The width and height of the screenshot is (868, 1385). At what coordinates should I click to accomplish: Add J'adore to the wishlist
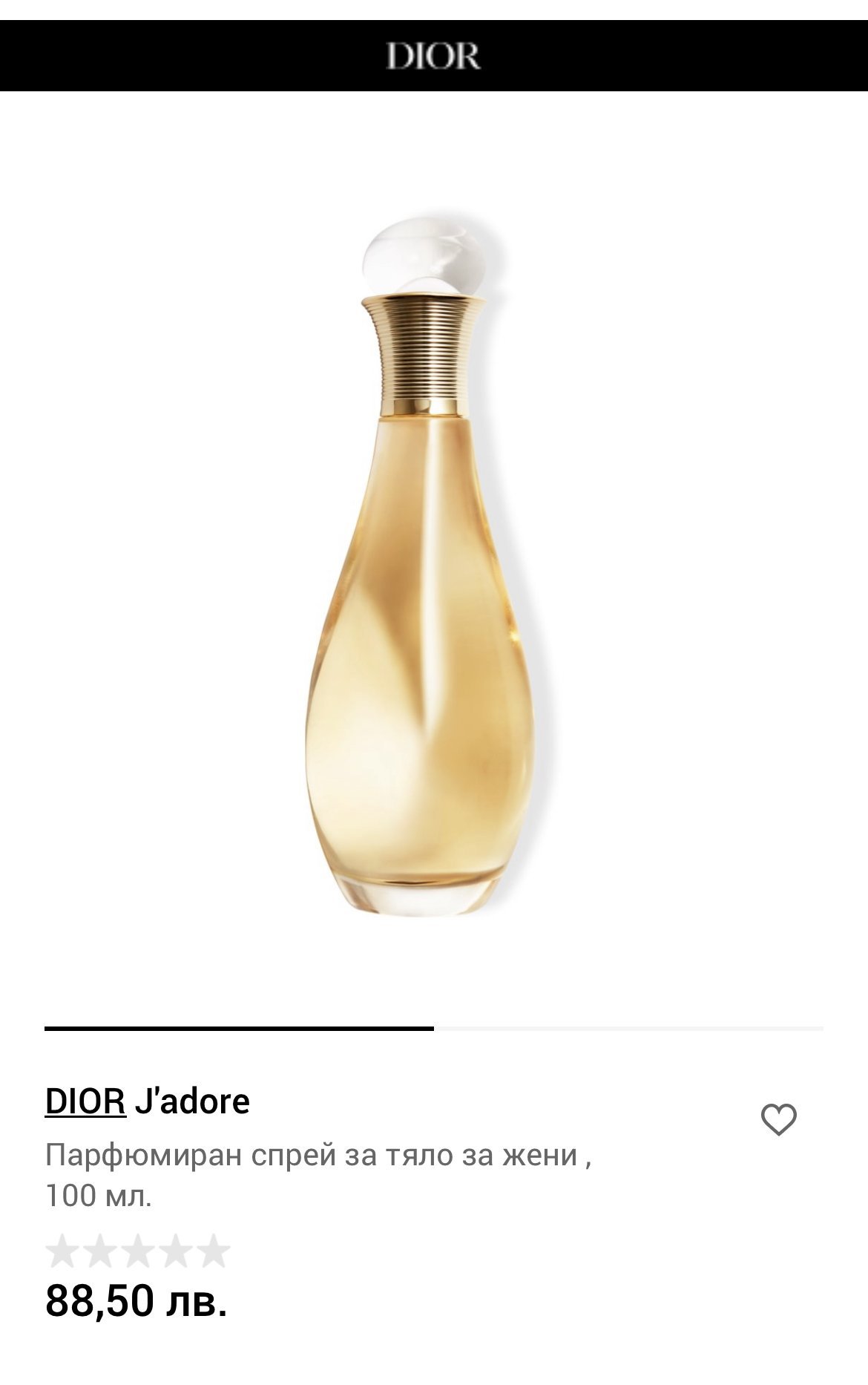(x=778, y=1119)
